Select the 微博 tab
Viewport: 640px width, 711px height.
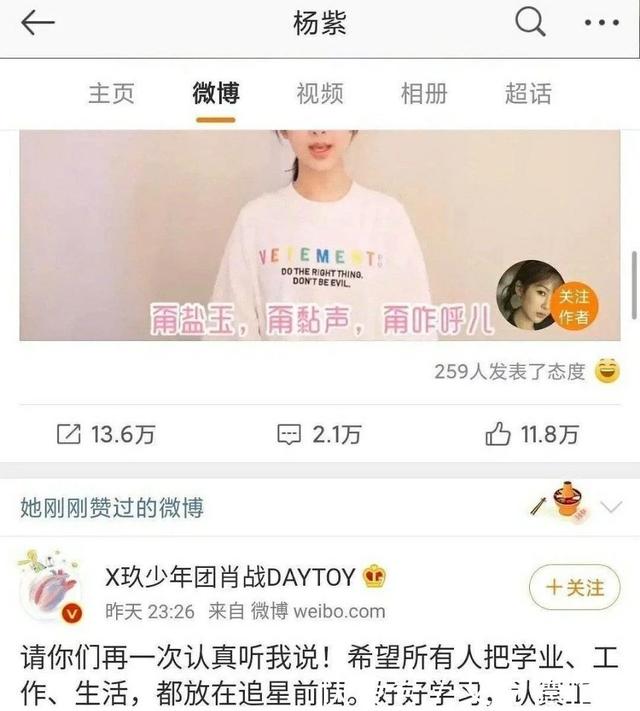tap(215, 93)
